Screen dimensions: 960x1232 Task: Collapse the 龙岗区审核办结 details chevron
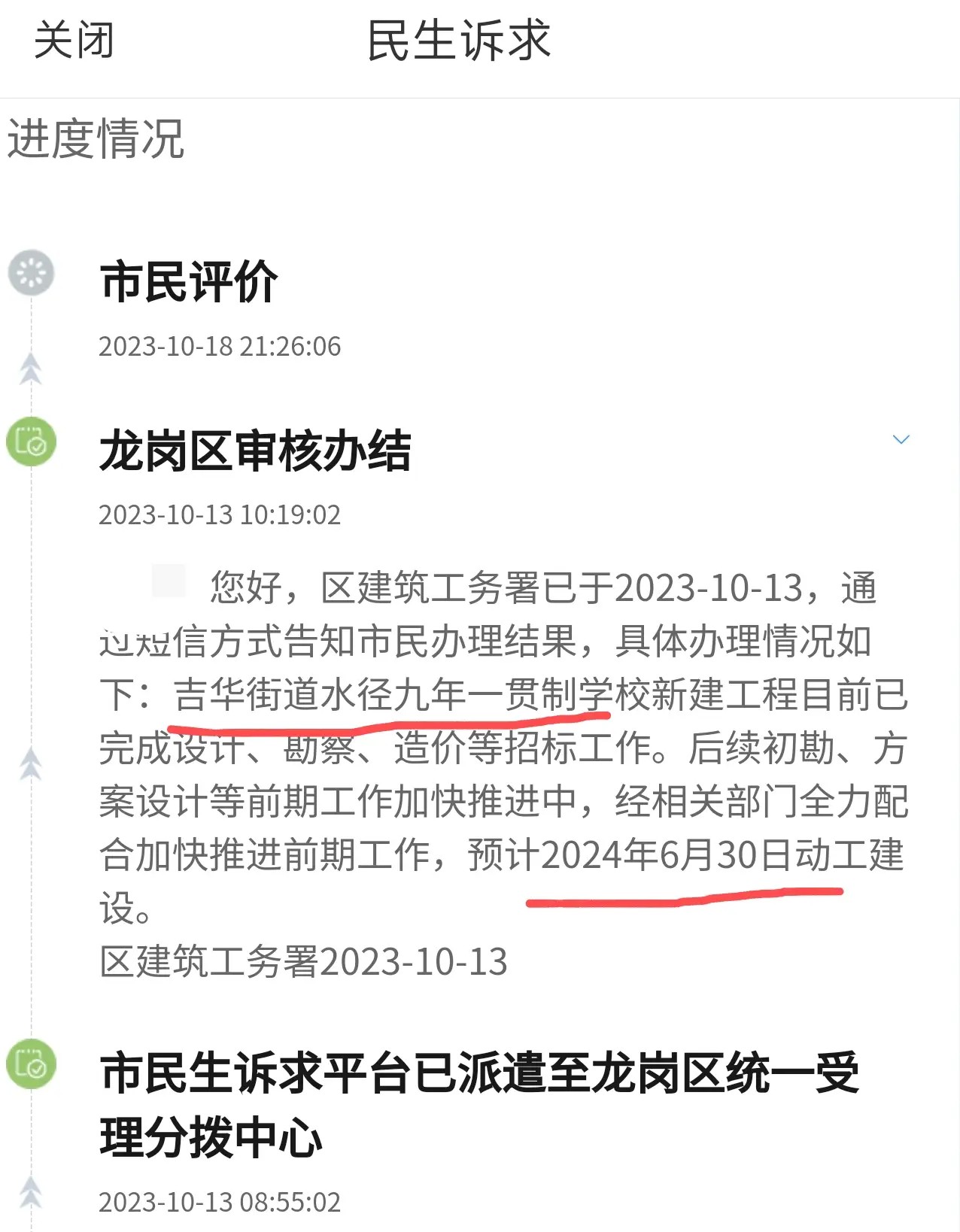click(901, 439)
